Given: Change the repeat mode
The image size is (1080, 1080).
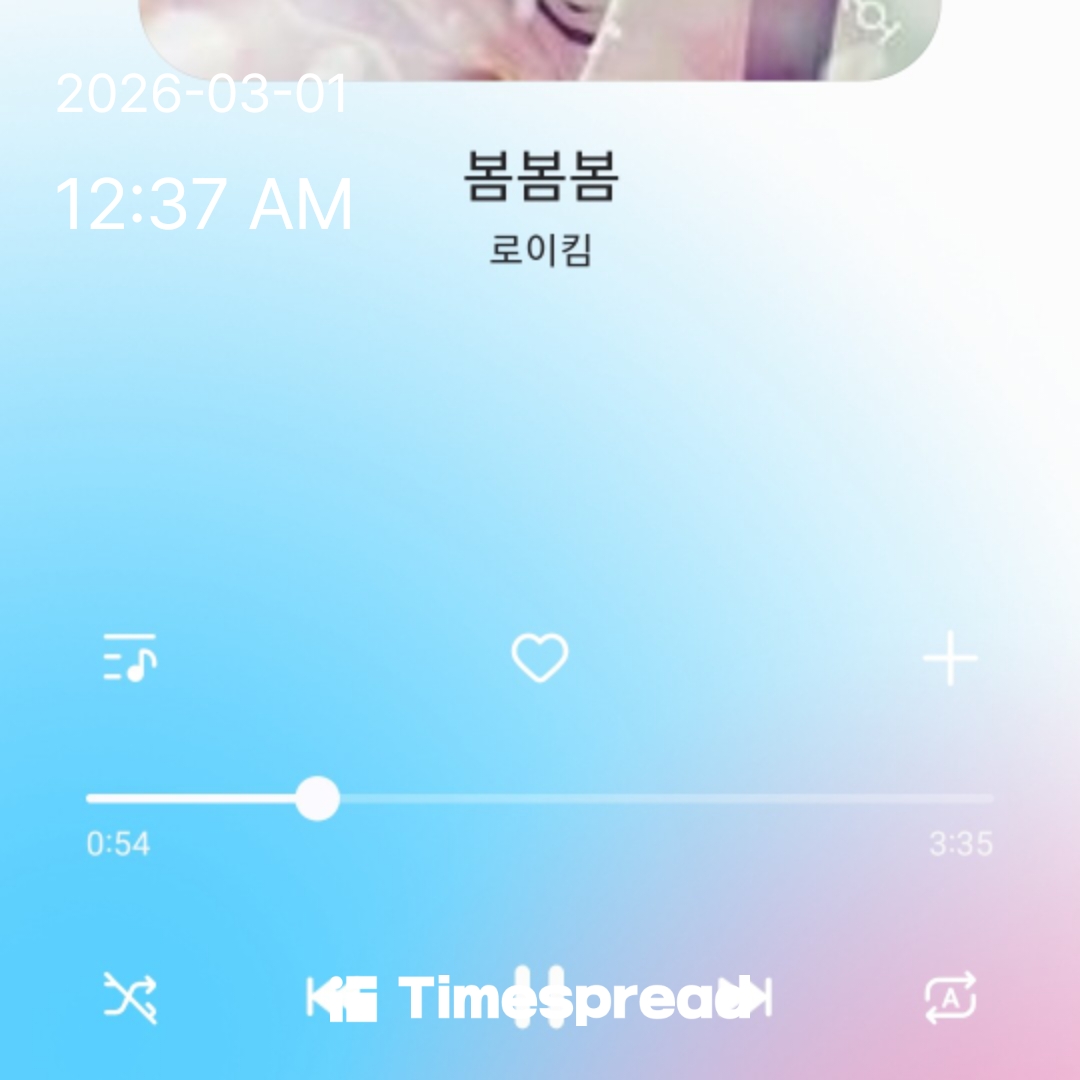Looking at the screenshot, I should click(x=949, y=998).
